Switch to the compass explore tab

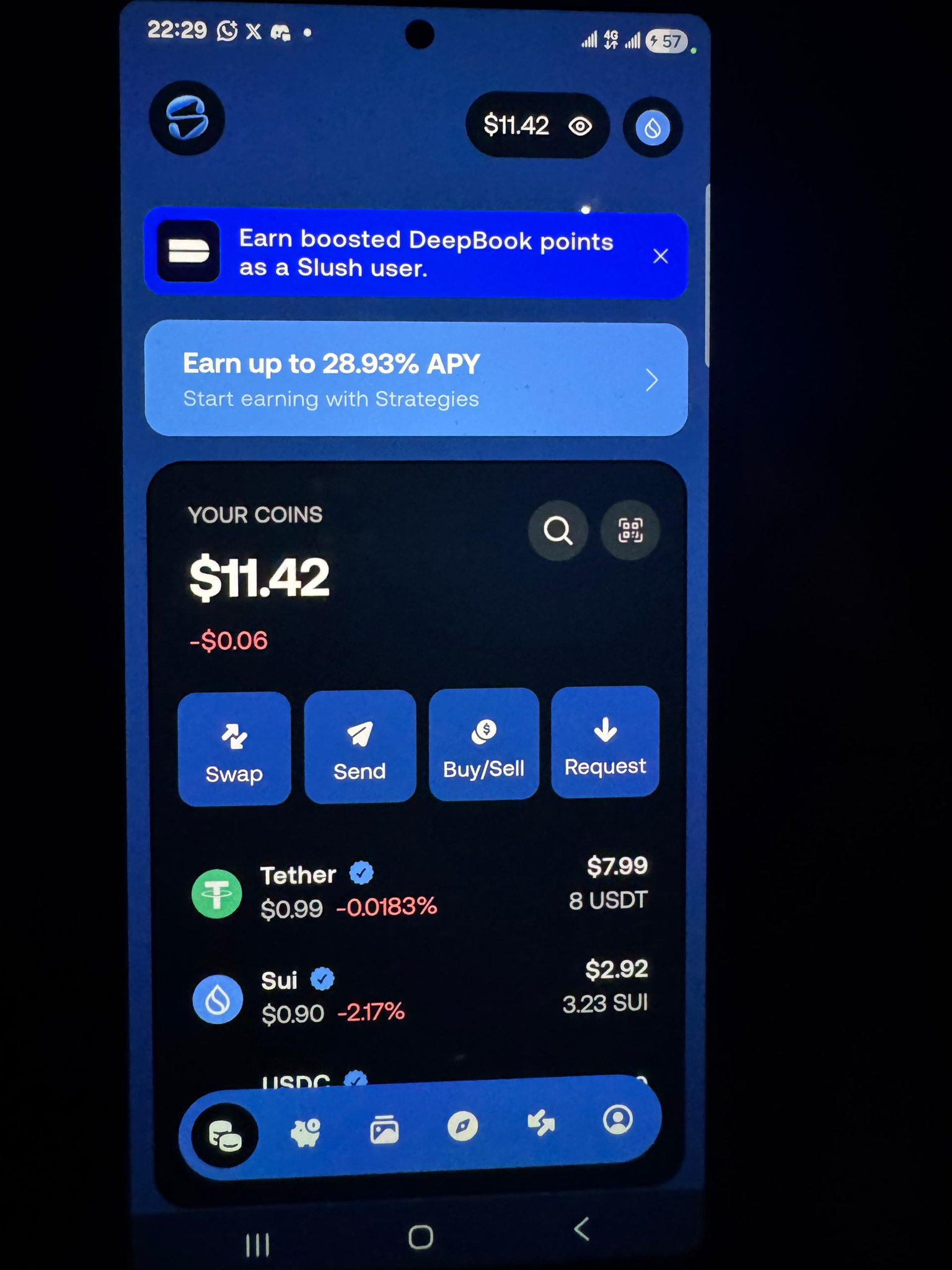pyautogui.click(x=462, y=1126)
